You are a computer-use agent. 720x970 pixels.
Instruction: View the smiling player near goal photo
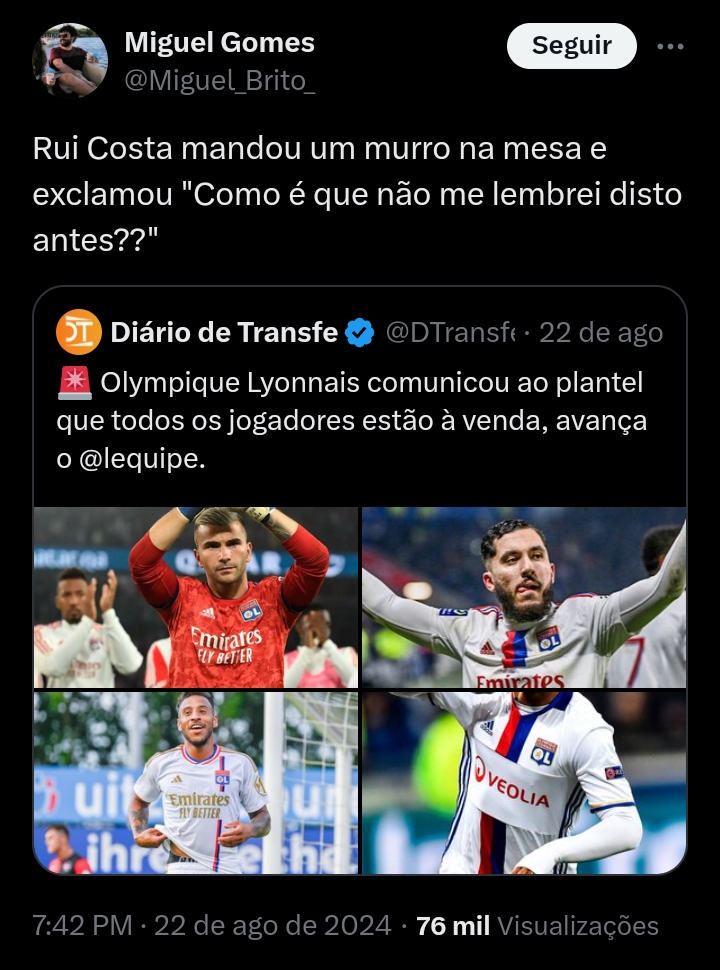click(196, 783)
